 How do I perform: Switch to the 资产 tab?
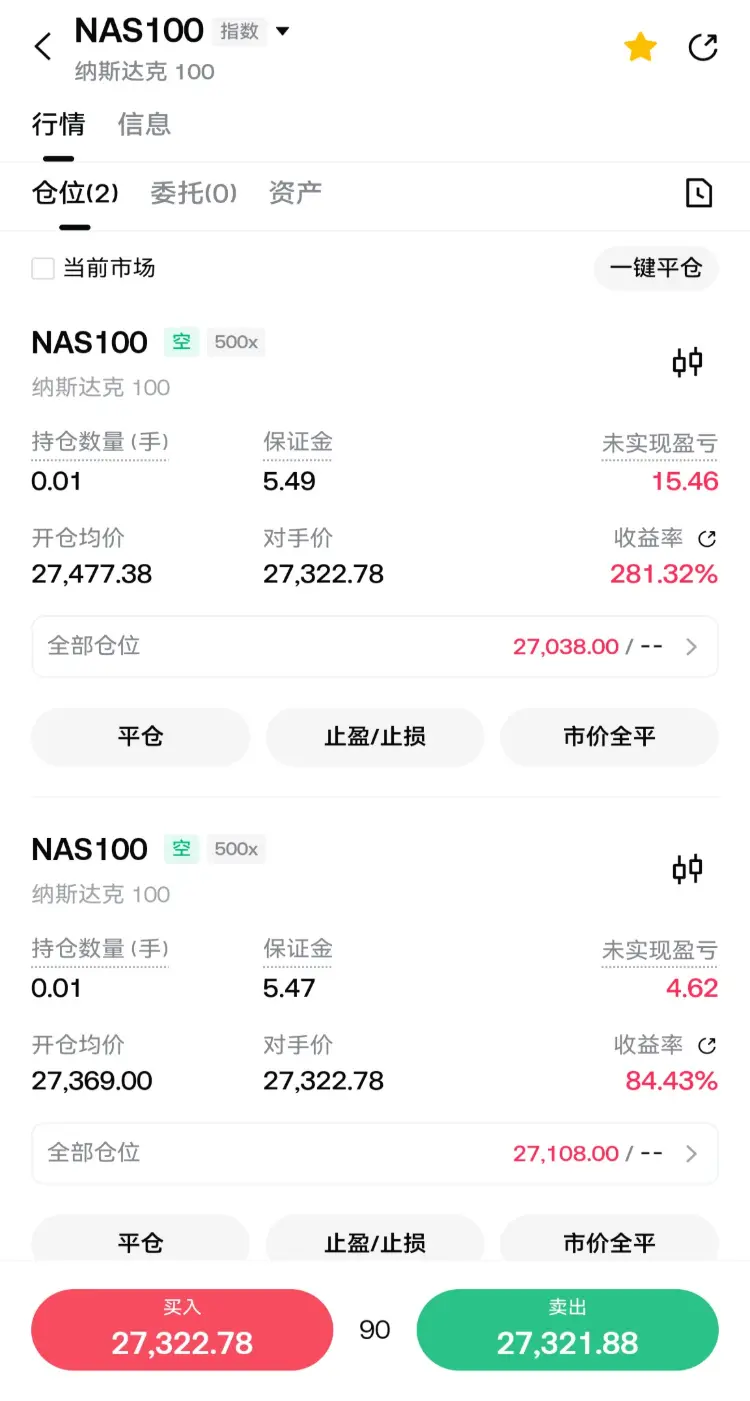(295, 192)
